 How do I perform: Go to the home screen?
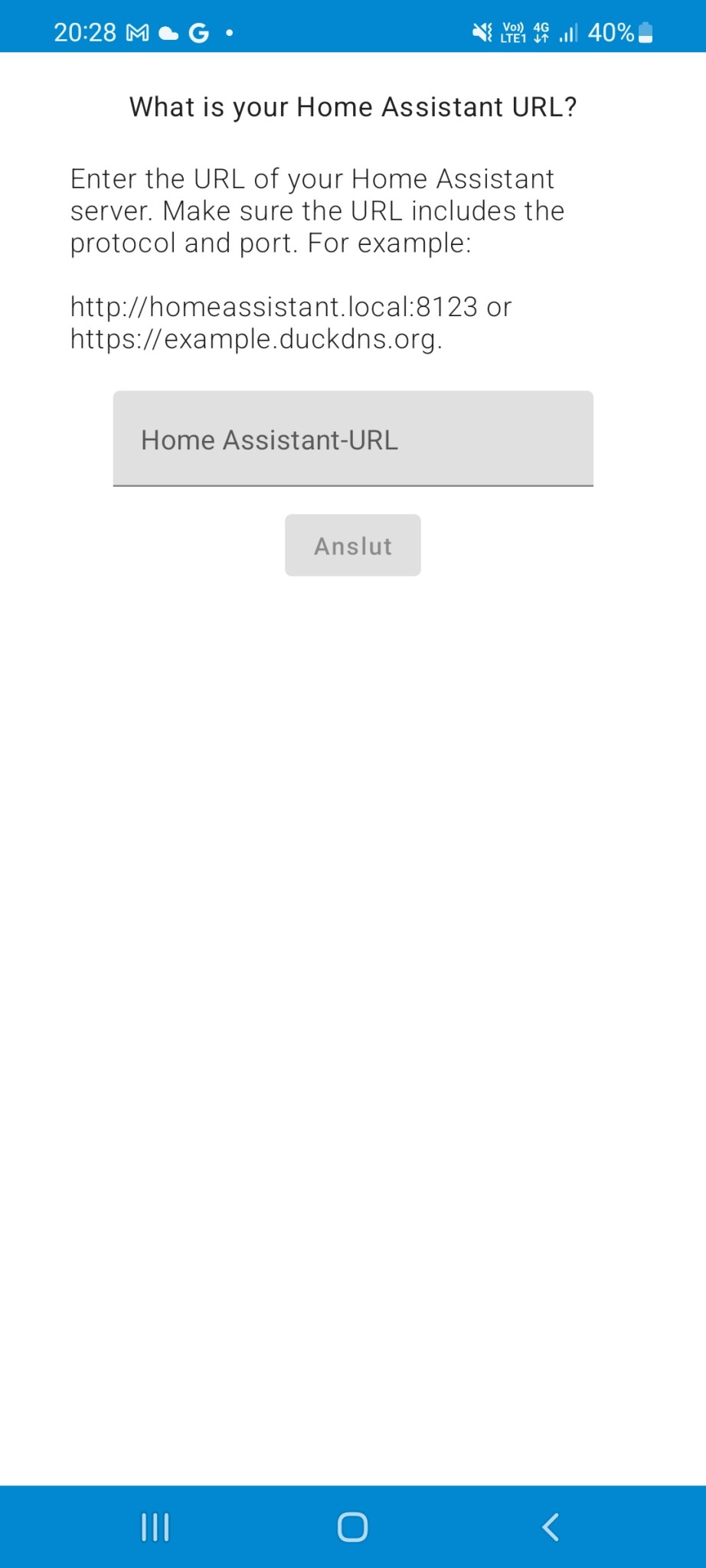point(353,1526)
